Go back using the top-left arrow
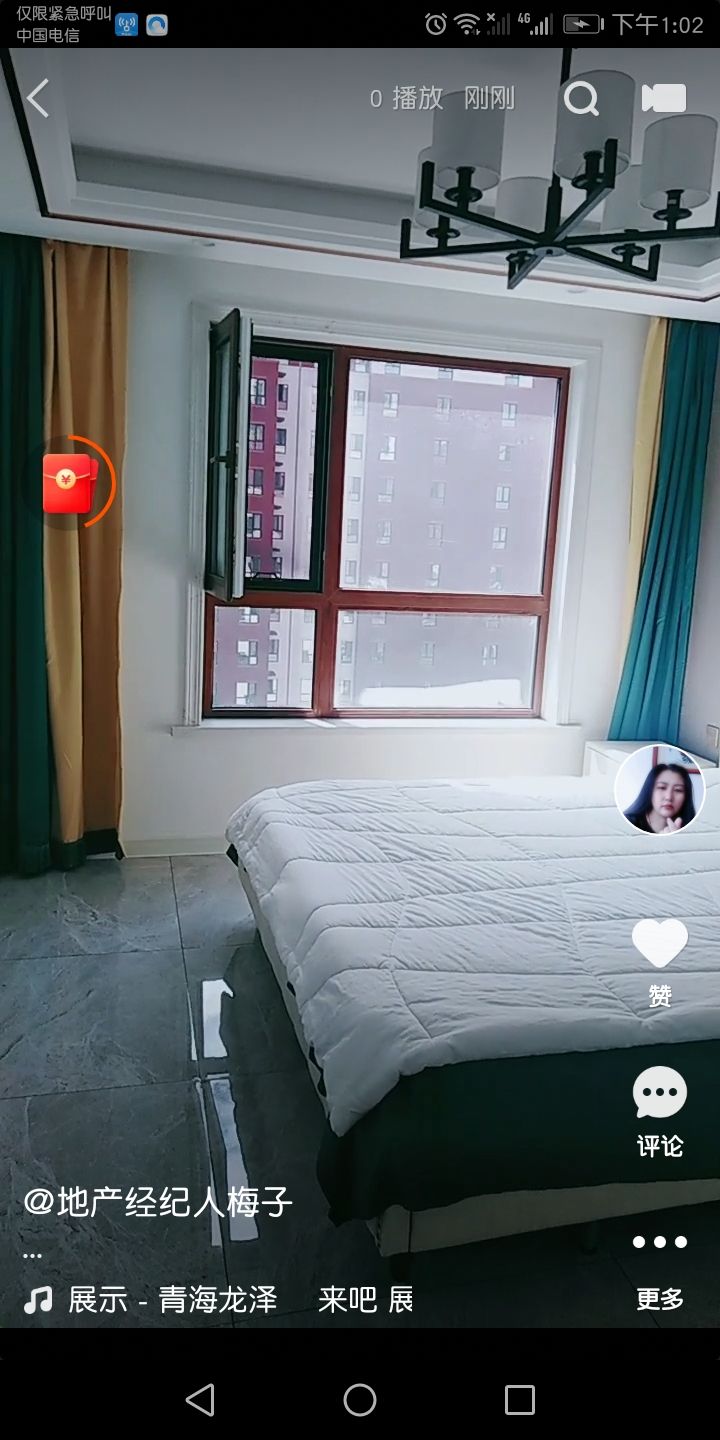Viewport: 720px width, 1440px height. (x=38, y=98)
